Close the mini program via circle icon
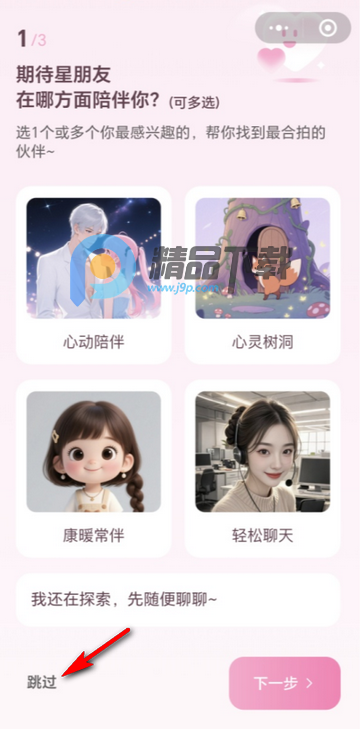 pos(327,28)
